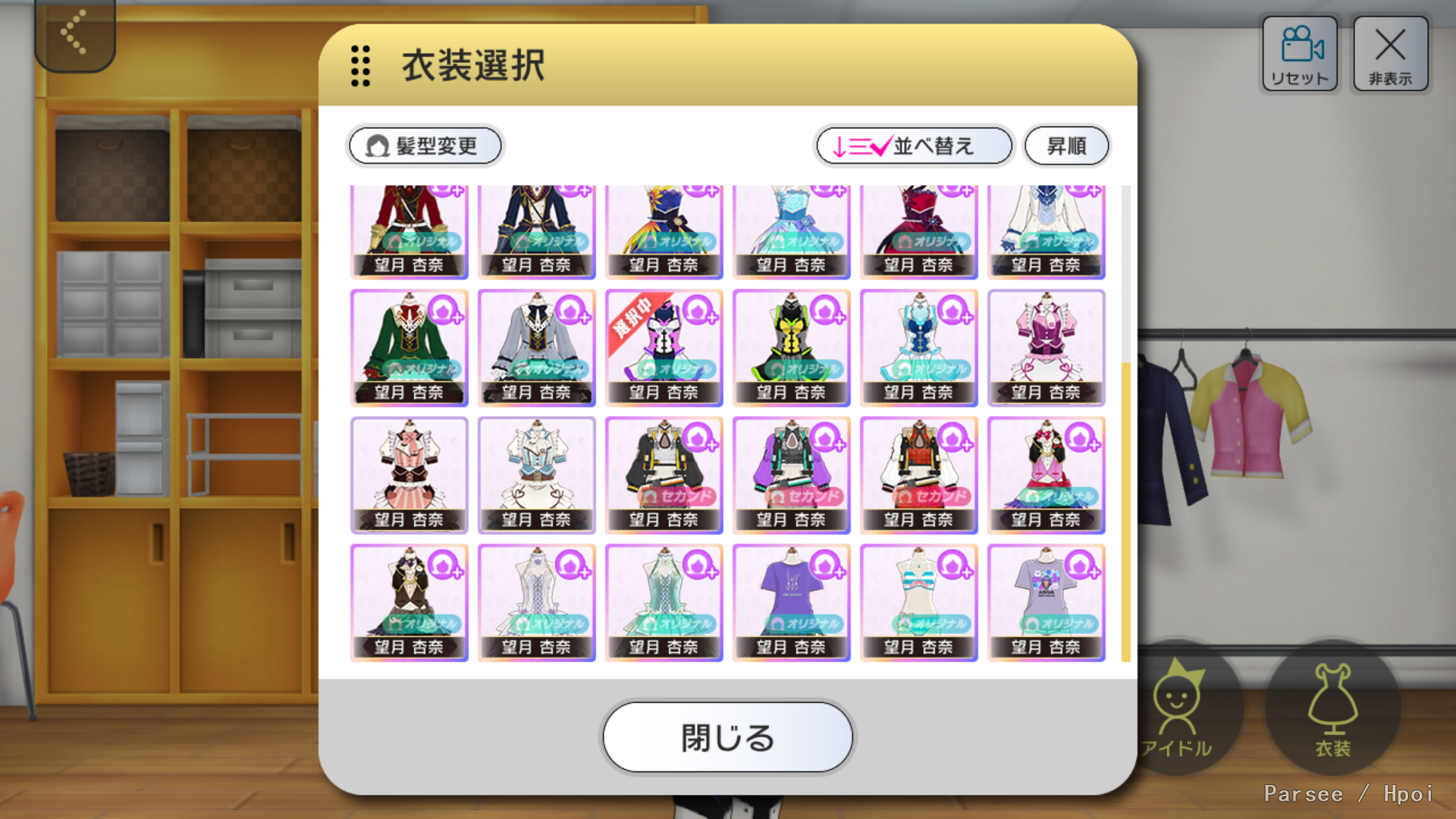Image resolution: width=1456 pixels, height=819 pixels.
Task: Pick the red-orange セカンド jacket costume
Action: pyautogui.click(x=918, y=475)
